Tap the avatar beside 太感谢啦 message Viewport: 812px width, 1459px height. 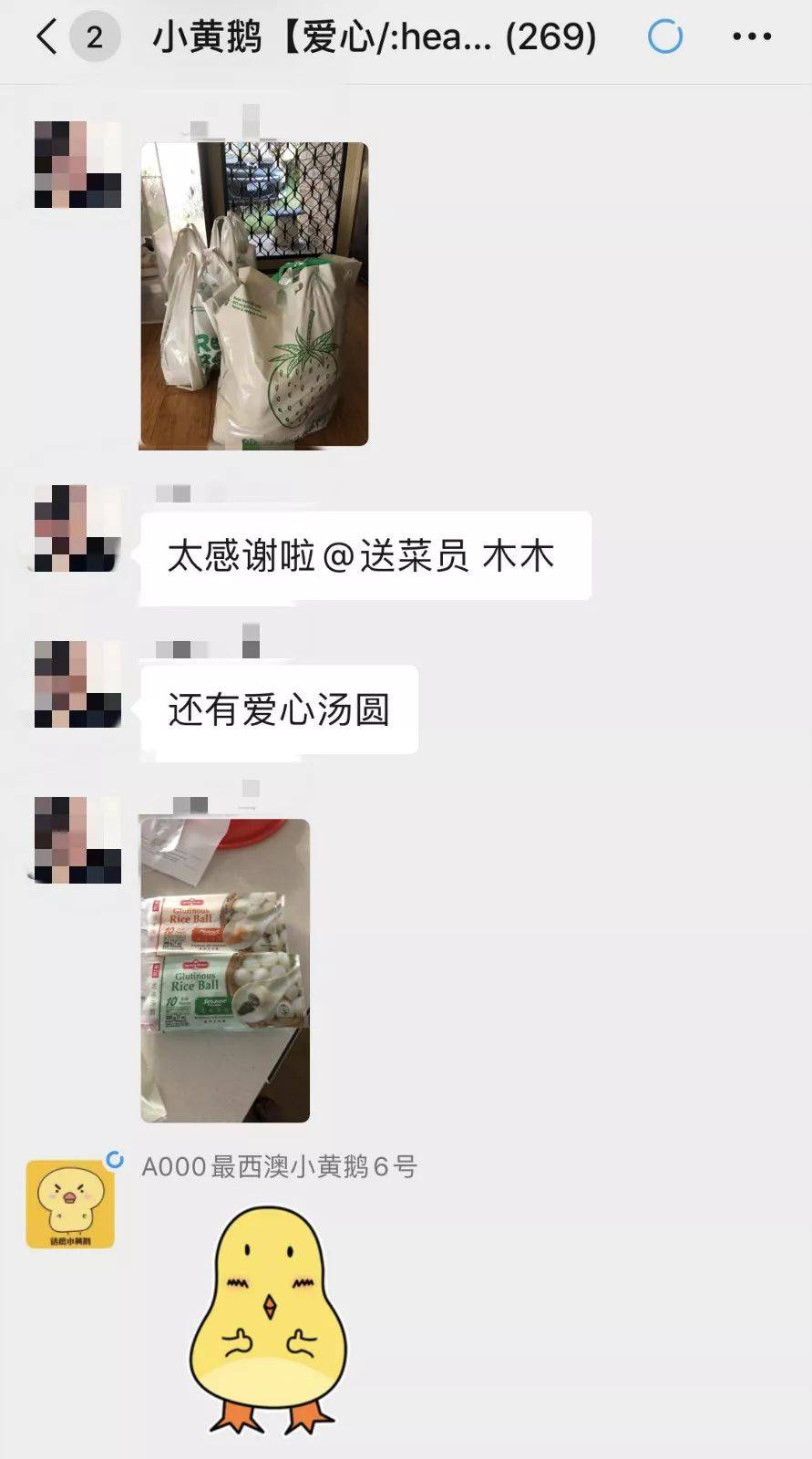tap(77, 529)
